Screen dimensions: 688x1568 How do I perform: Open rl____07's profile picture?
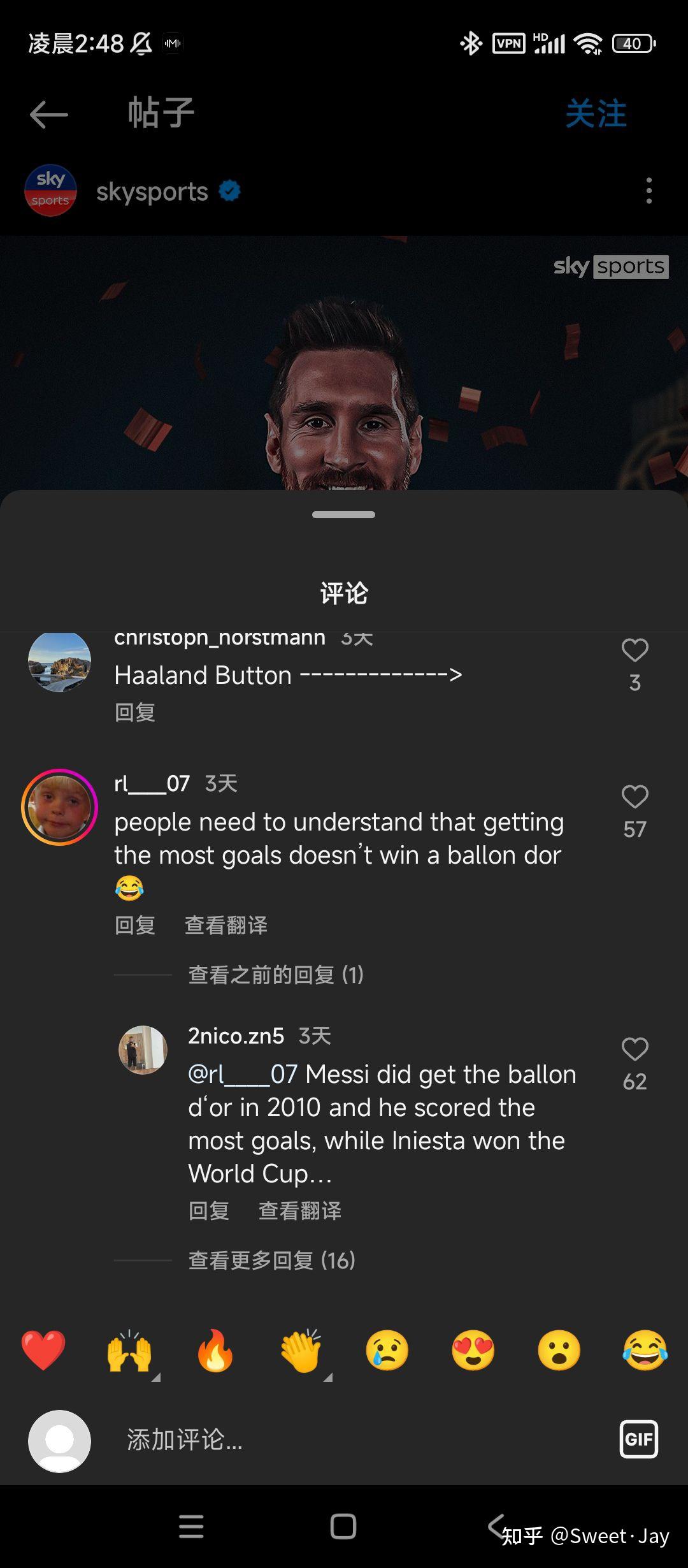click(59, 807)
